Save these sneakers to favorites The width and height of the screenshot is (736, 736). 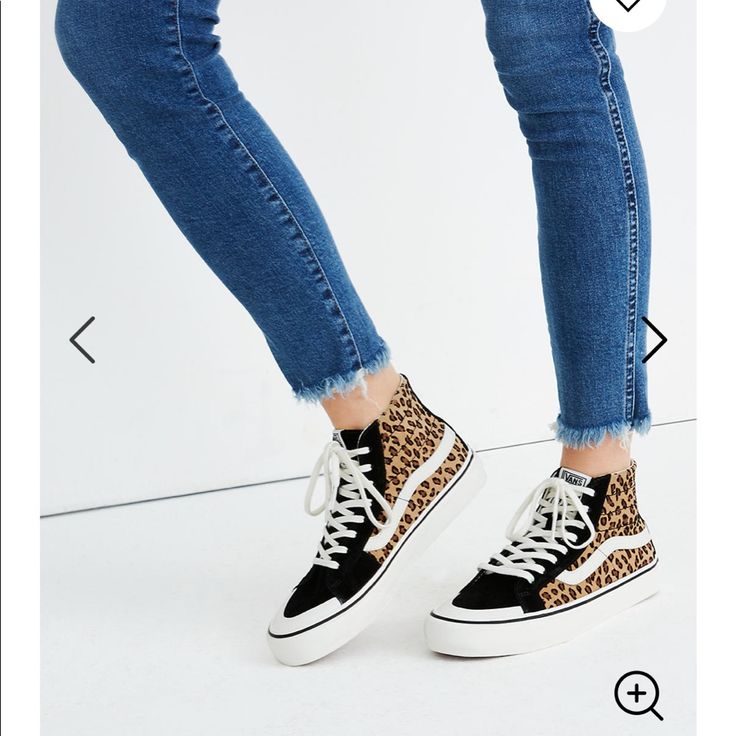(x=628, y=6)
